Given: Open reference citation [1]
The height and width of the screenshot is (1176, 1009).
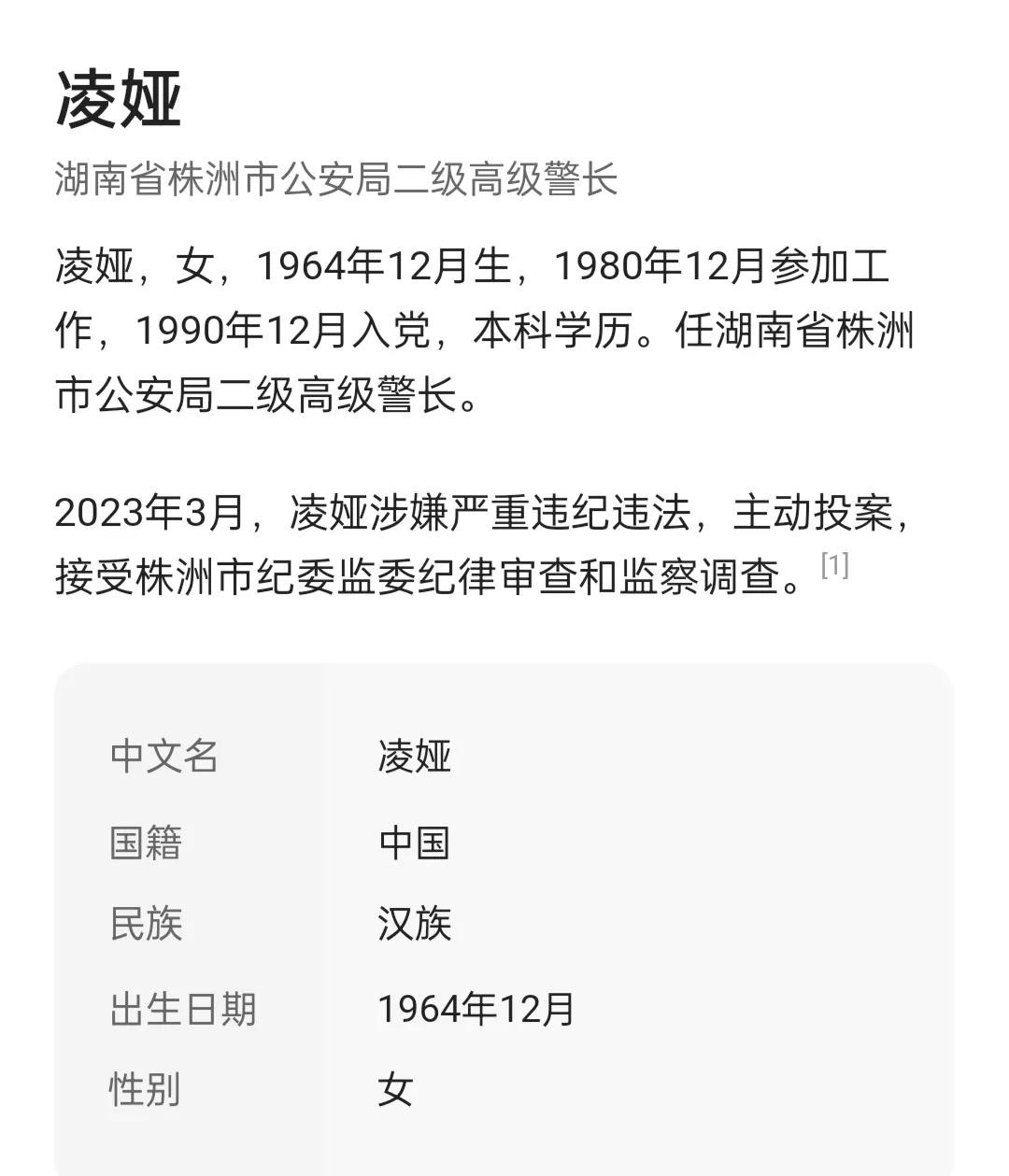Looking at the screenshot, I should click(x=834, y=565).
